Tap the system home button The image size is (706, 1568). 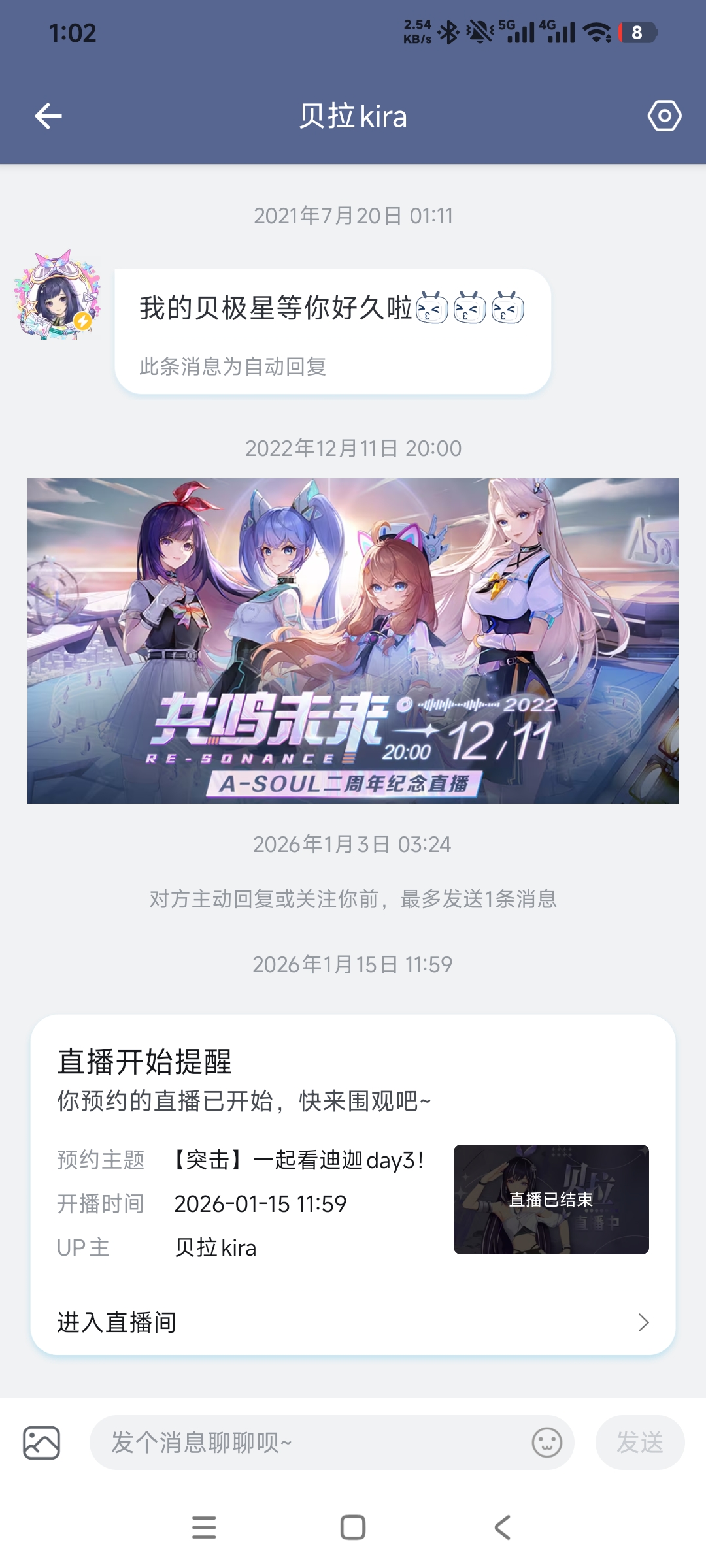[353, 1527]
